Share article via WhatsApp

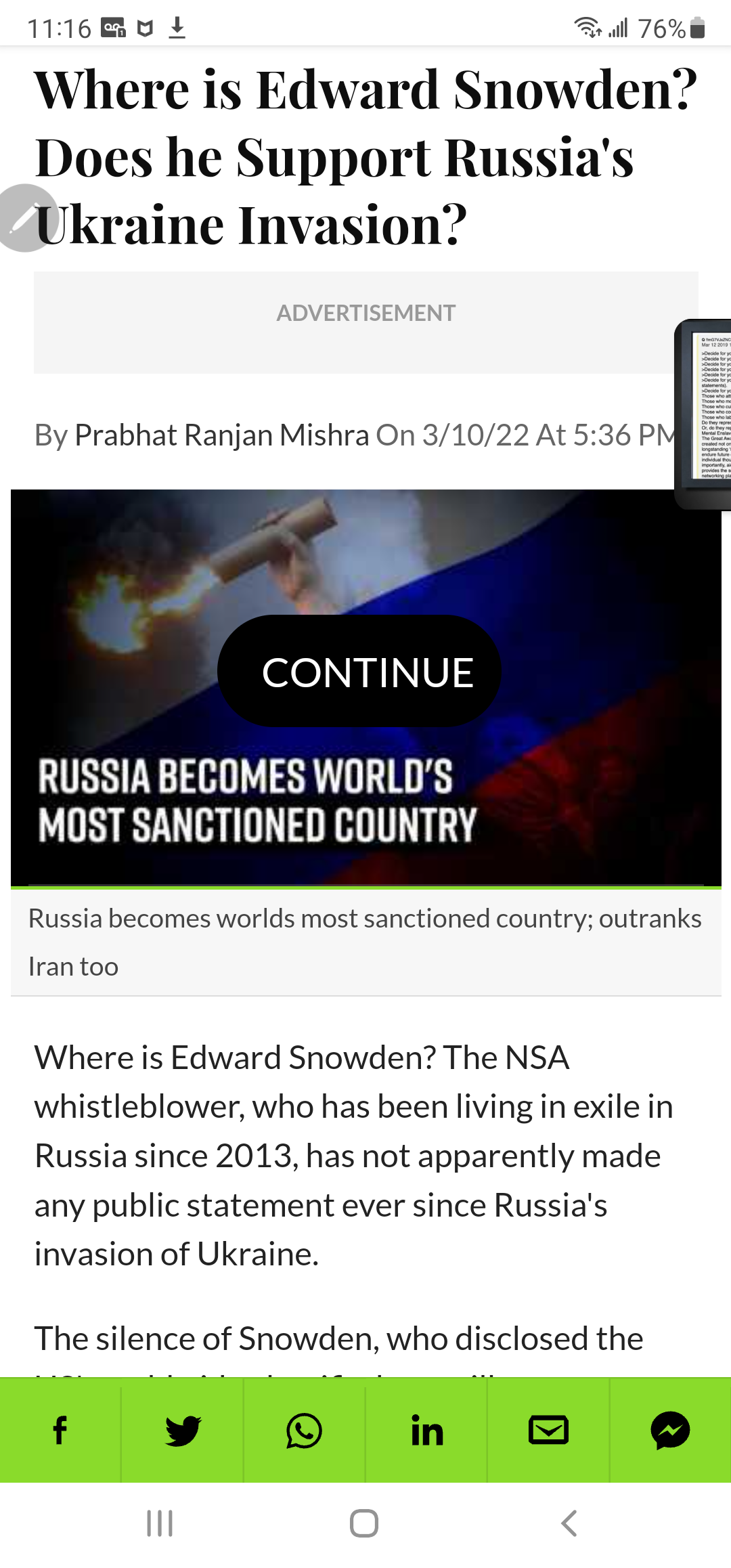coord(305,1431)
